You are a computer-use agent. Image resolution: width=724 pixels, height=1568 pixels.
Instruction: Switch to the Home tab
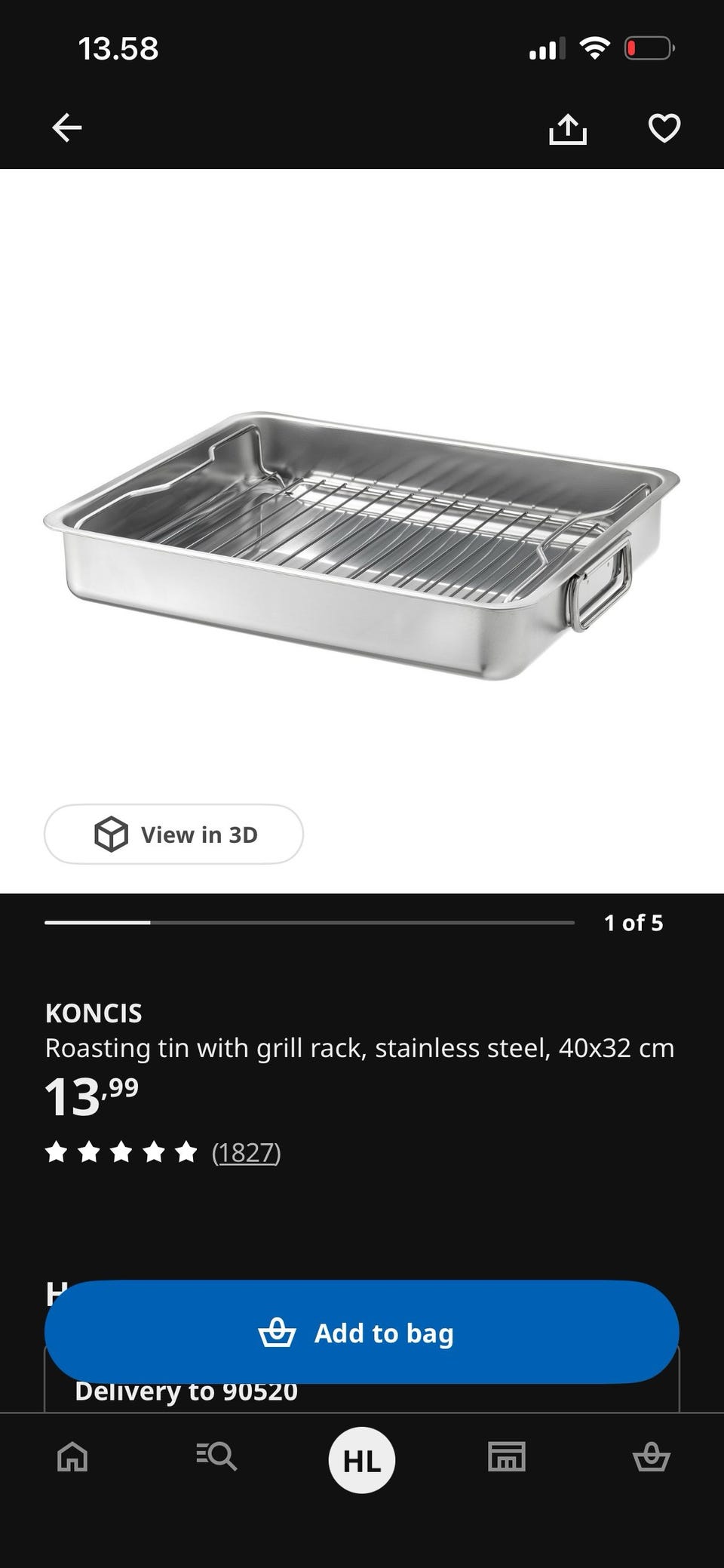(72, 1456)
